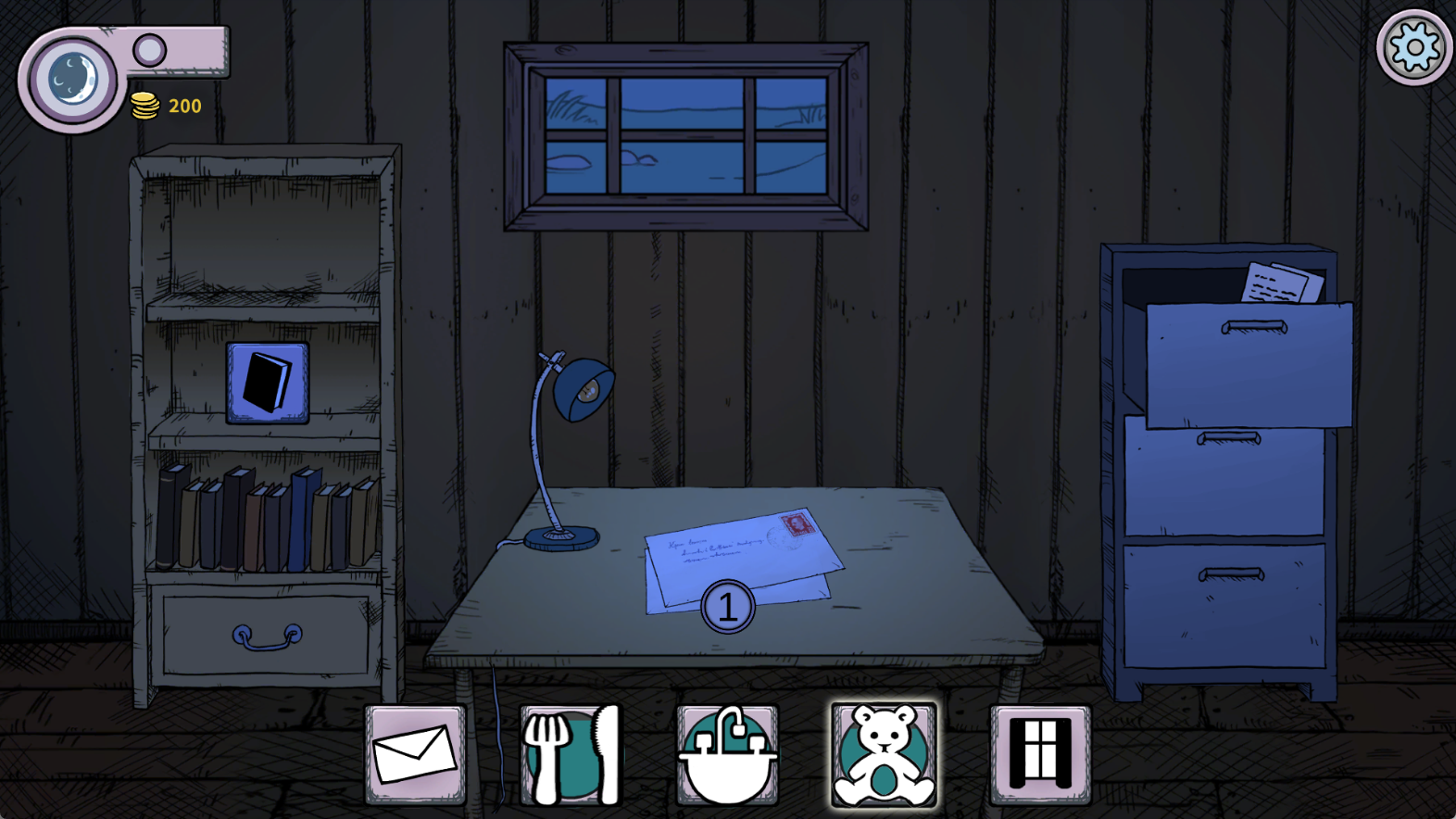Viewport: 1456px width, 819px height.
Task: Switch to the envelope mail room
Action: (415, 754)
